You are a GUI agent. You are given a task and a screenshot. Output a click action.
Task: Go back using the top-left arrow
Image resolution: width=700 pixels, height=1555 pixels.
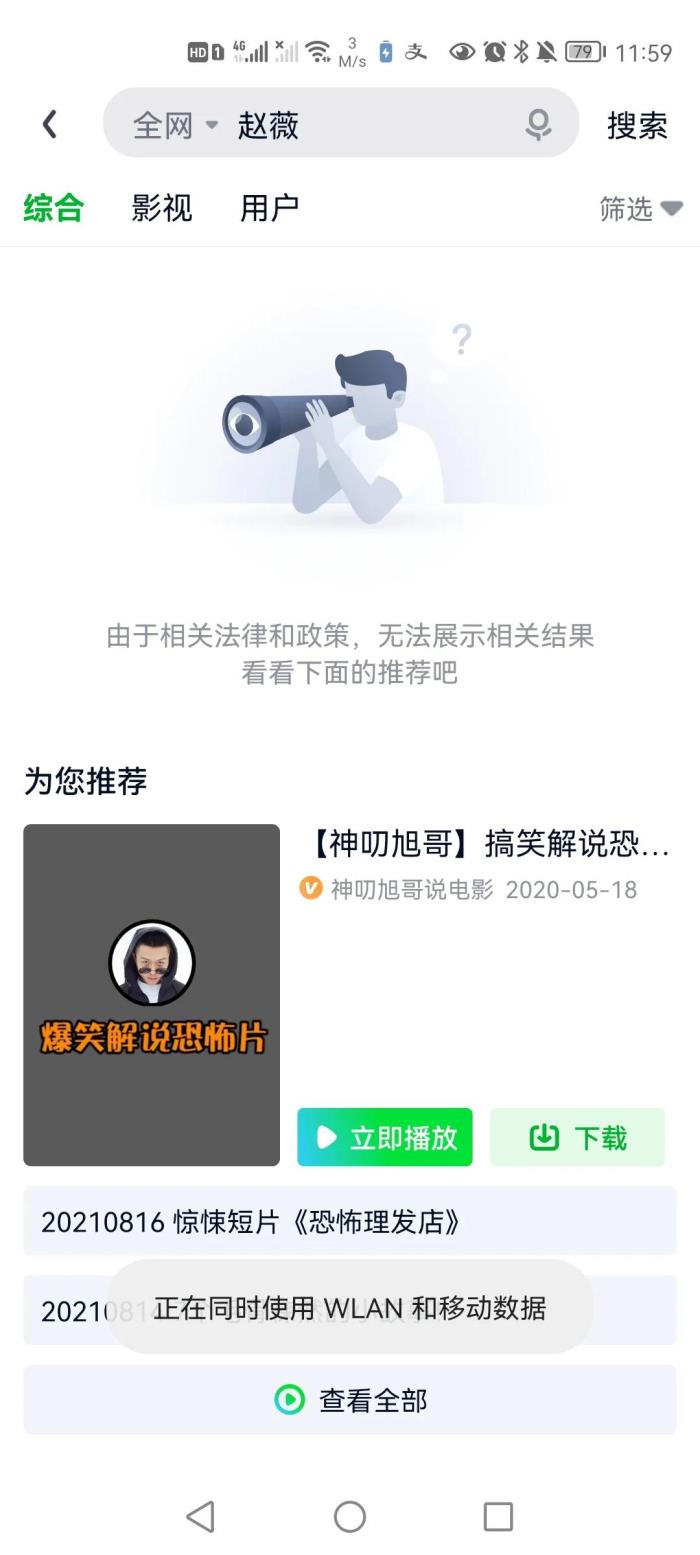(x=49, y=124)
